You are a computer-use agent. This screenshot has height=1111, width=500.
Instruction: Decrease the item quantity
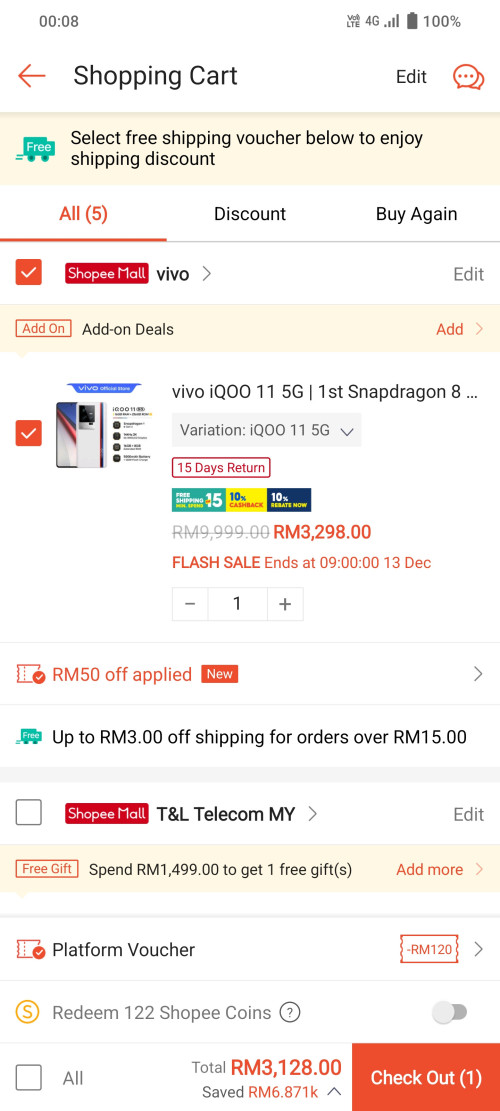click(x=190, y=604)
